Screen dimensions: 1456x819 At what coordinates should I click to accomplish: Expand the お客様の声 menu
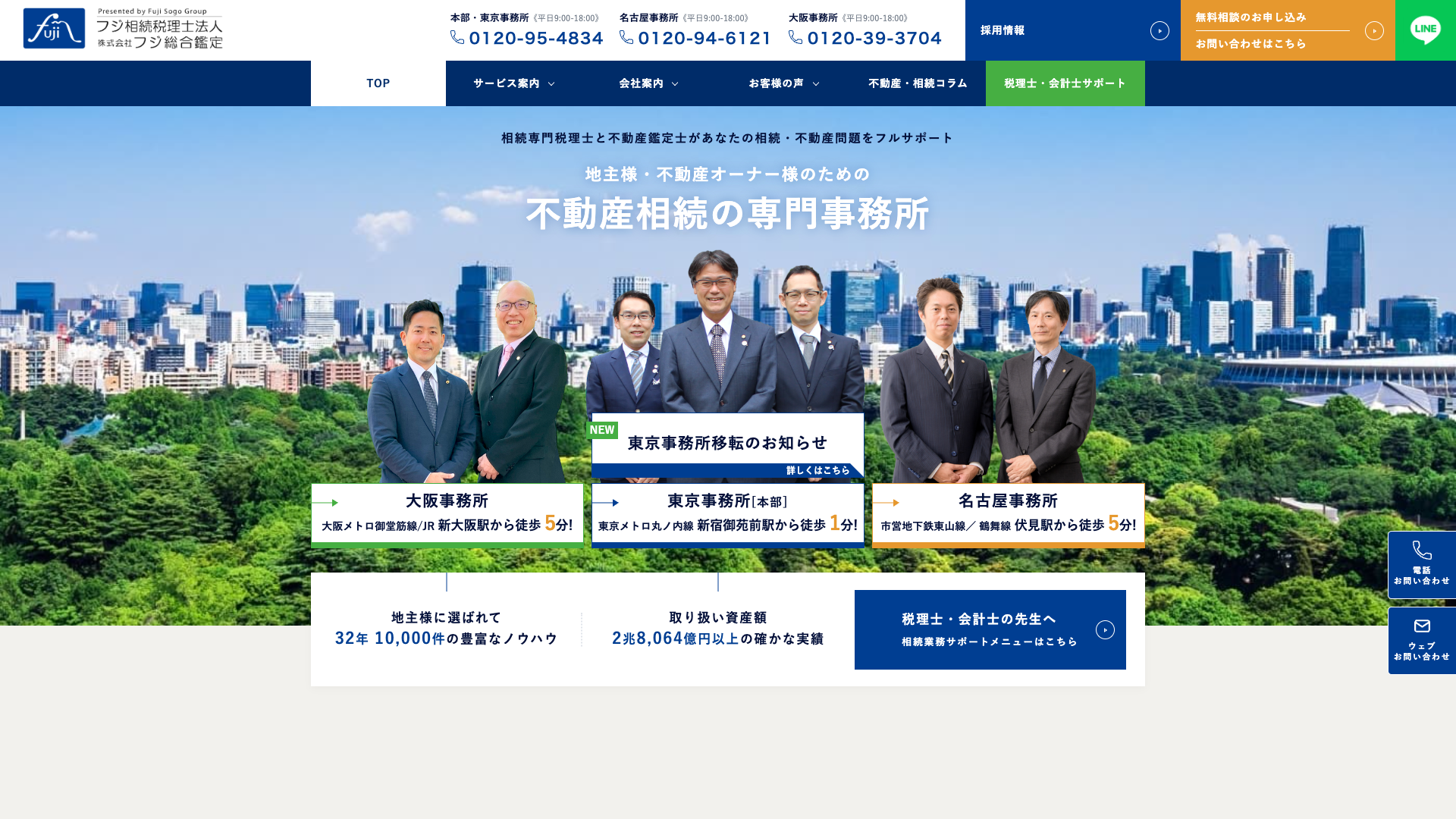click(783, 83)
